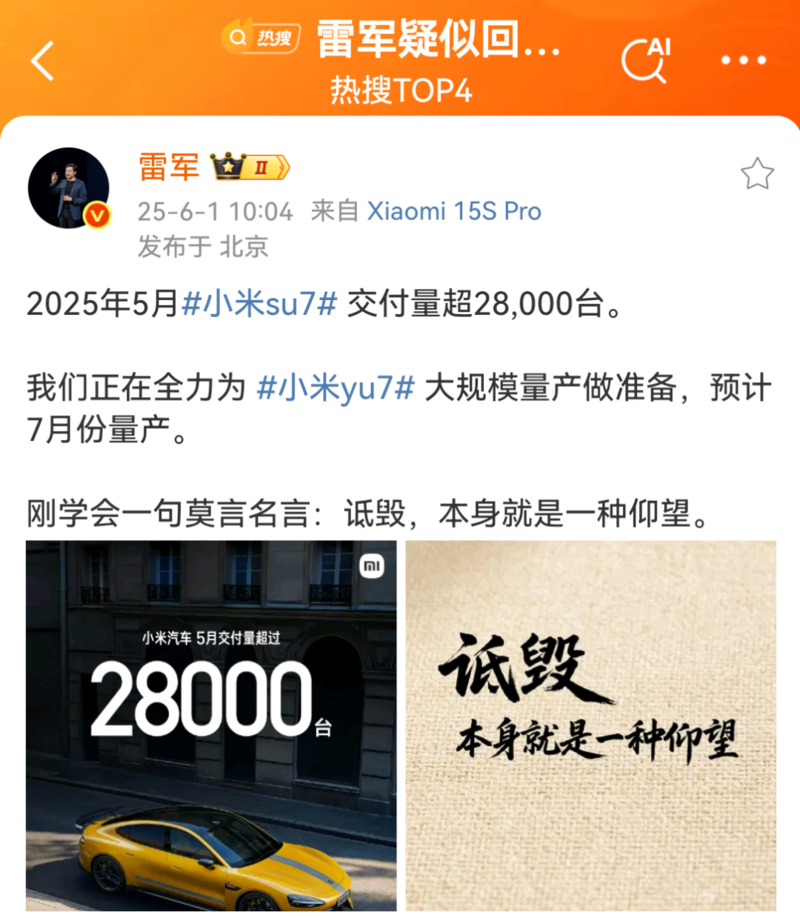The width and height of the screenshot is (800, 918).
Task: Open the #小米su7# hashtag
Action: click(x=260, y=305)
